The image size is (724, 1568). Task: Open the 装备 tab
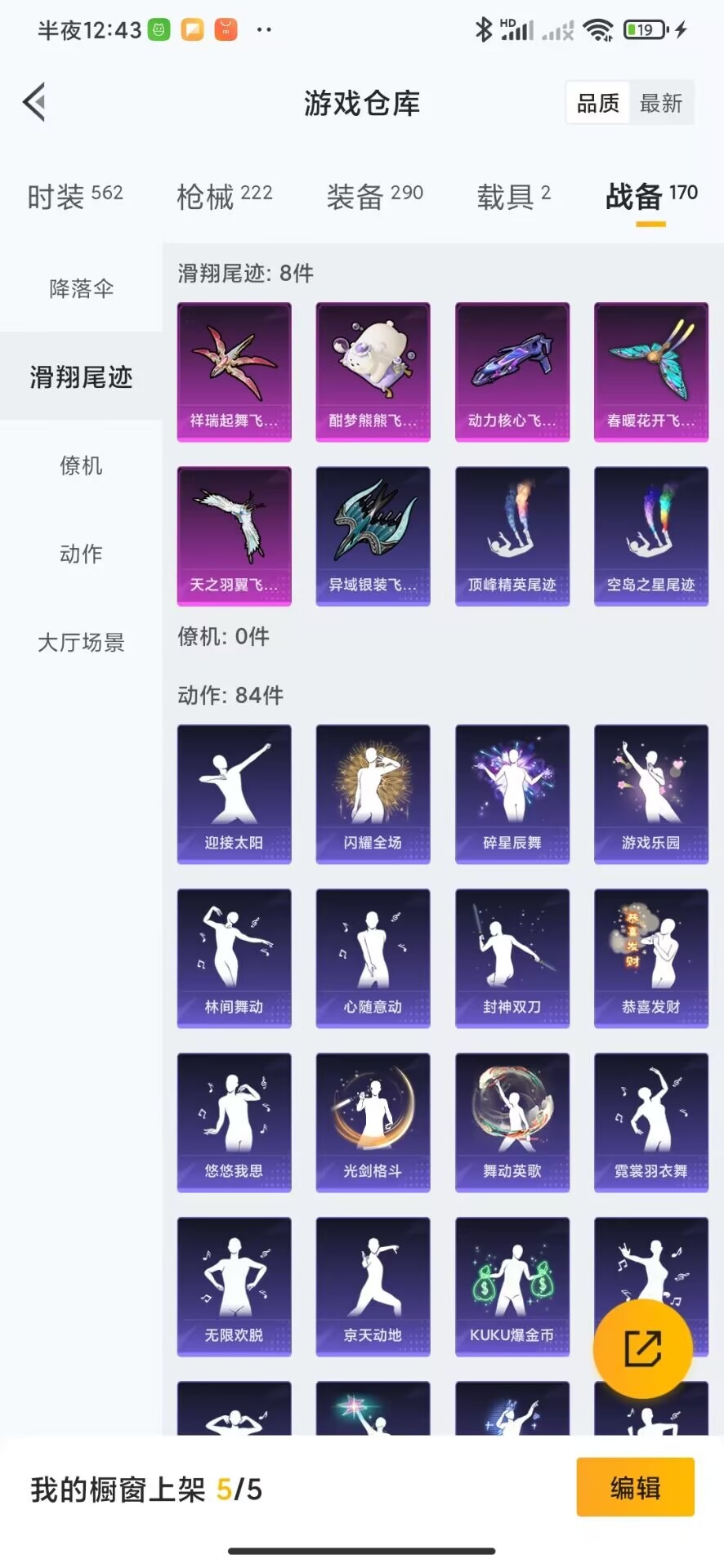point(374,196)
